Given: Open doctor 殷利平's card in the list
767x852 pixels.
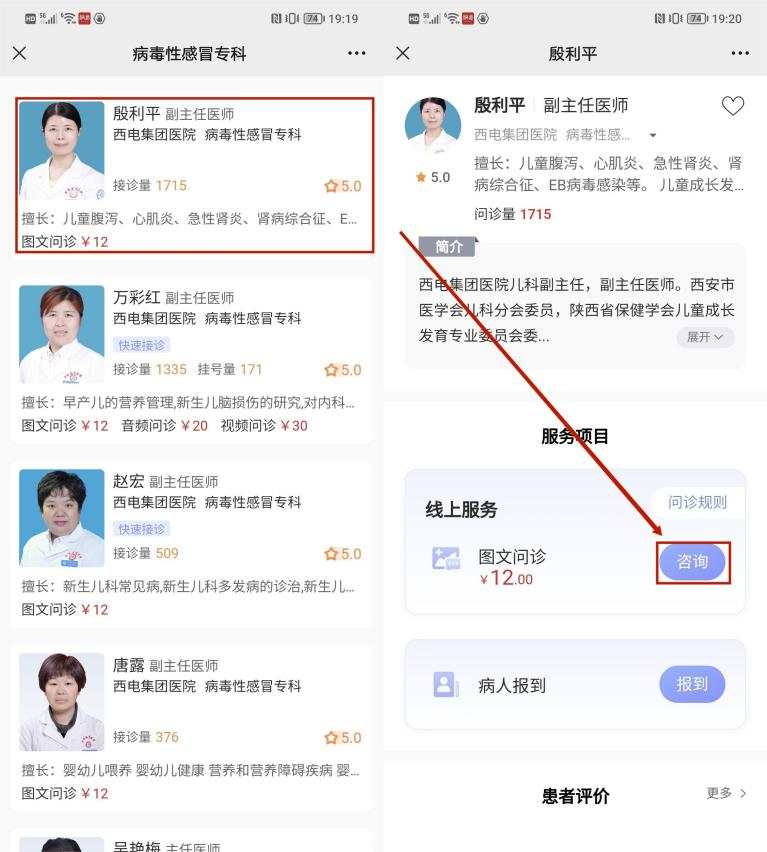Looking at the screenshot, I should tap(195, 175).
